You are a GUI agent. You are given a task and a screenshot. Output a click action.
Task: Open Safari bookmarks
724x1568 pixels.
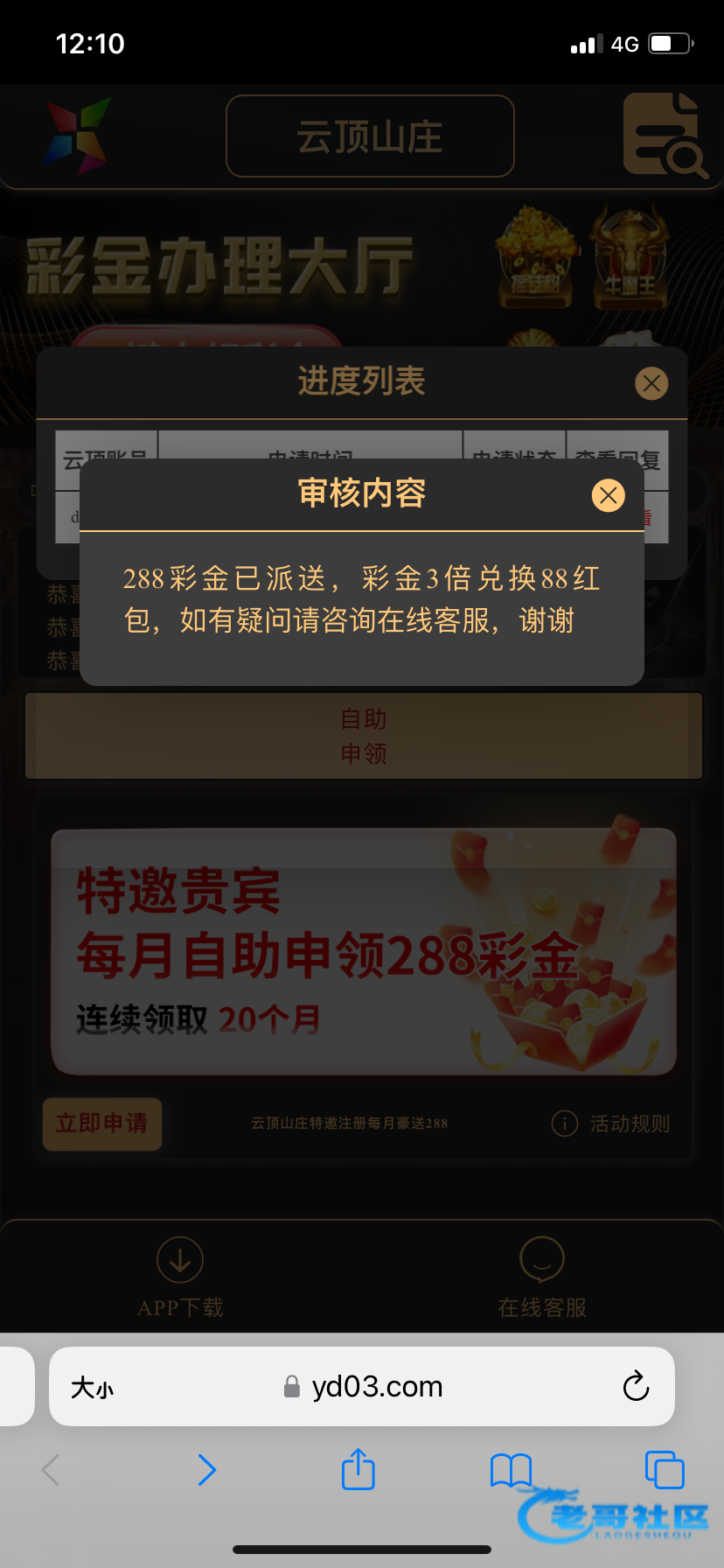point(511,1470)
